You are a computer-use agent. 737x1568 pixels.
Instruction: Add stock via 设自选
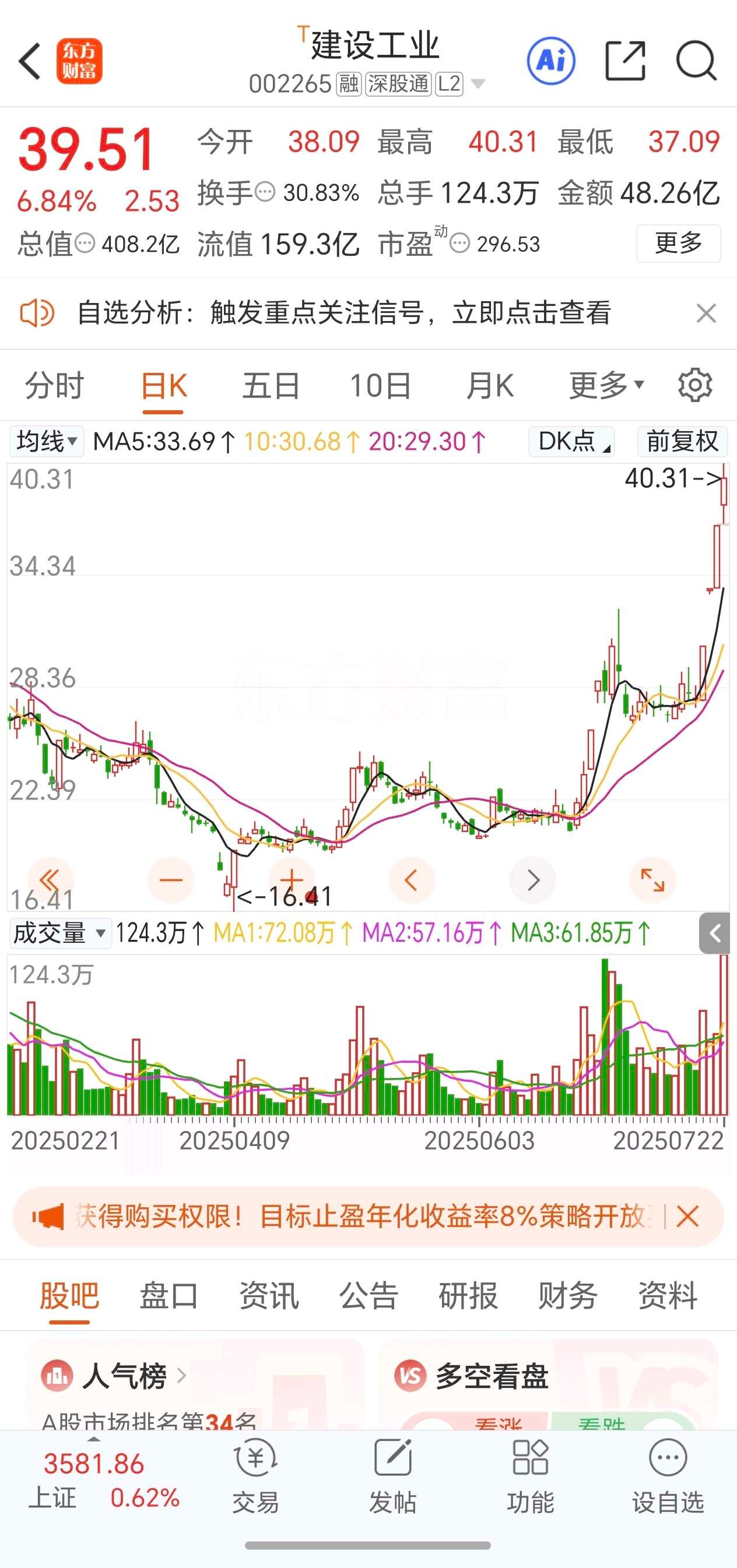(x=668, y=1476)
